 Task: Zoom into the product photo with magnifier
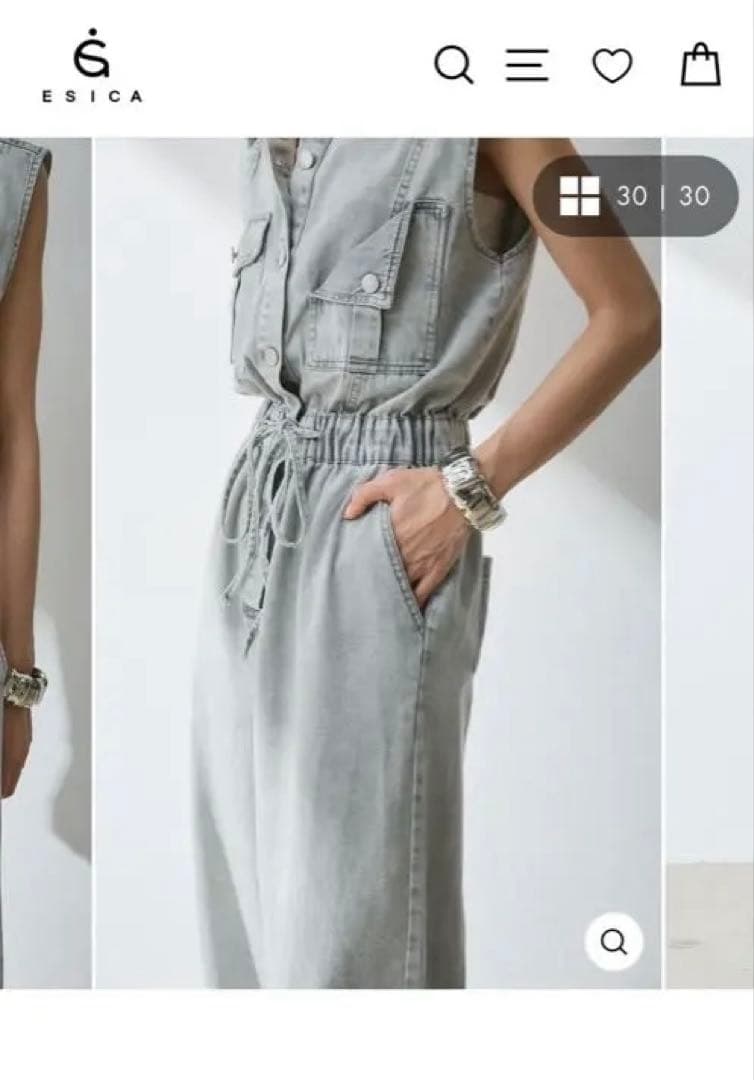(x=613, y=942)
